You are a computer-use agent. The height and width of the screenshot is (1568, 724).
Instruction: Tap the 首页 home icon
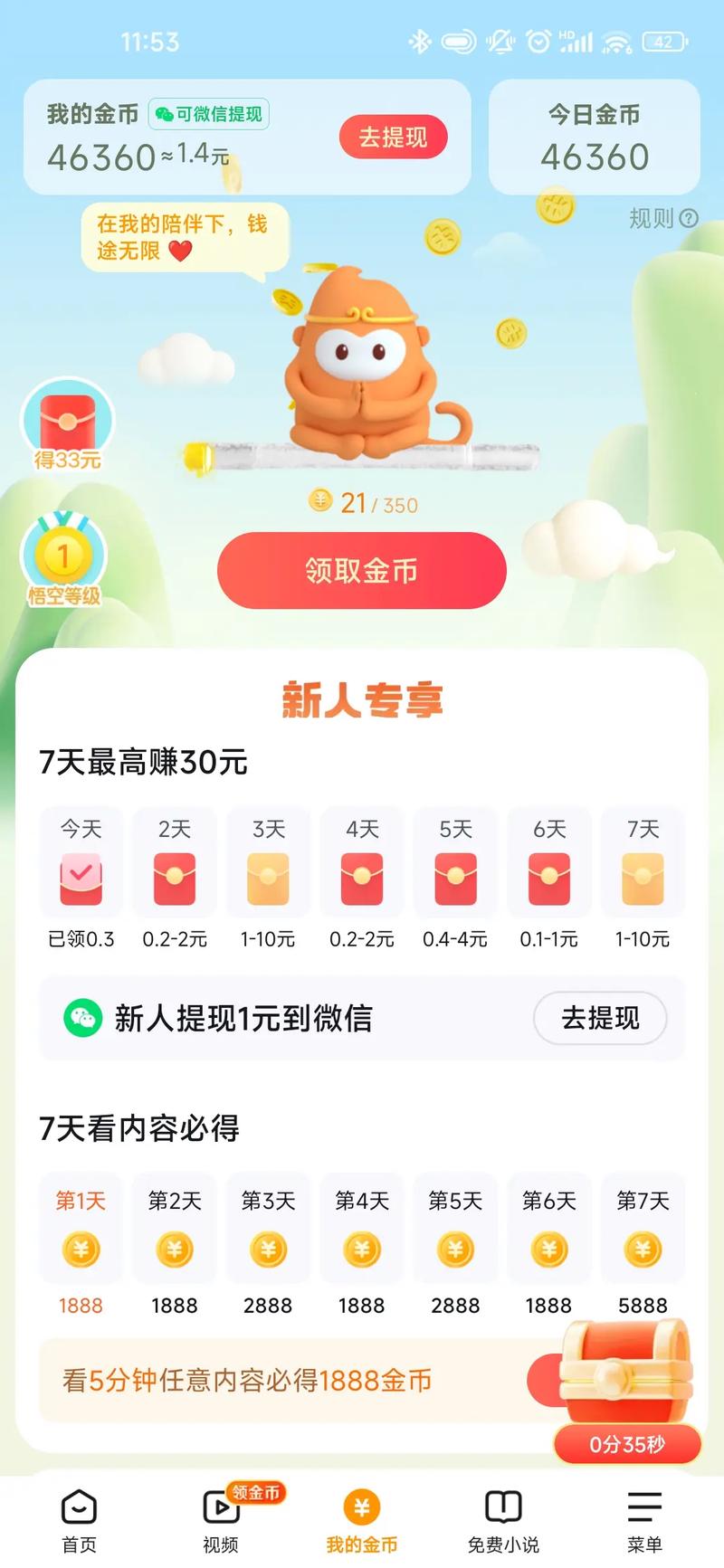coord(80,1504)
